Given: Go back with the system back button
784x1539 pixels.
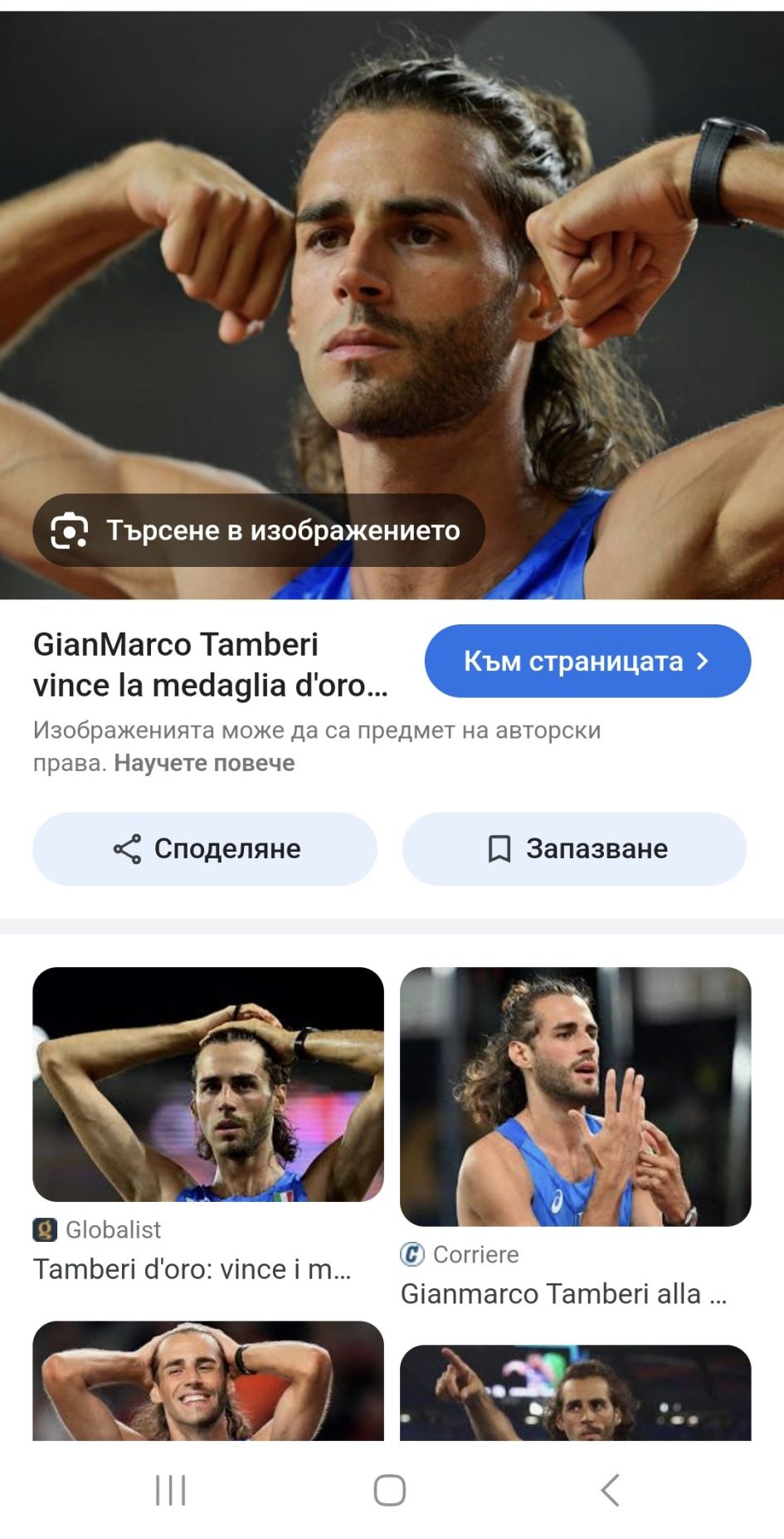Looking at the screenshot, I should (x=610, y=1490).
